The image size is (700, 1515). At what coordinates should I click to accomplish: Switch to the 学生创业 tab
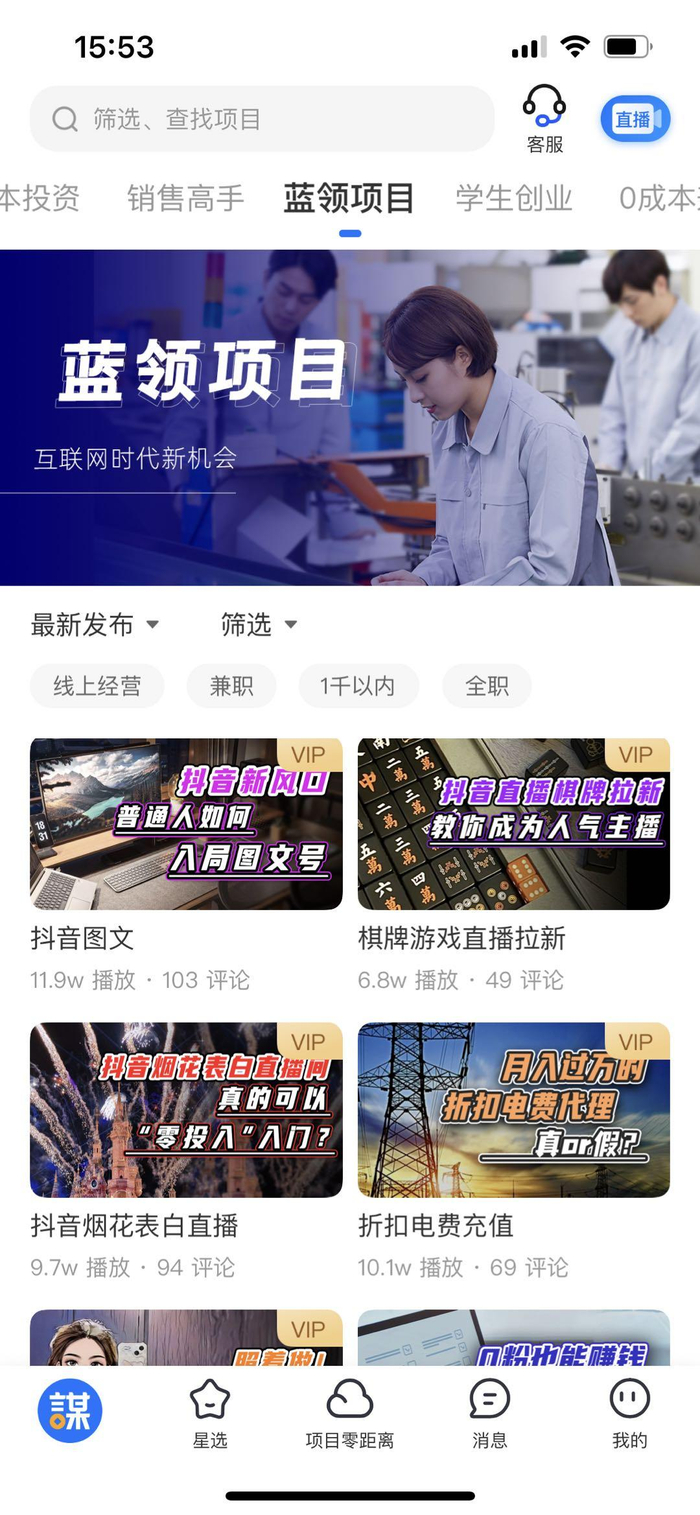pyautogui.click(x=514, y=198)
